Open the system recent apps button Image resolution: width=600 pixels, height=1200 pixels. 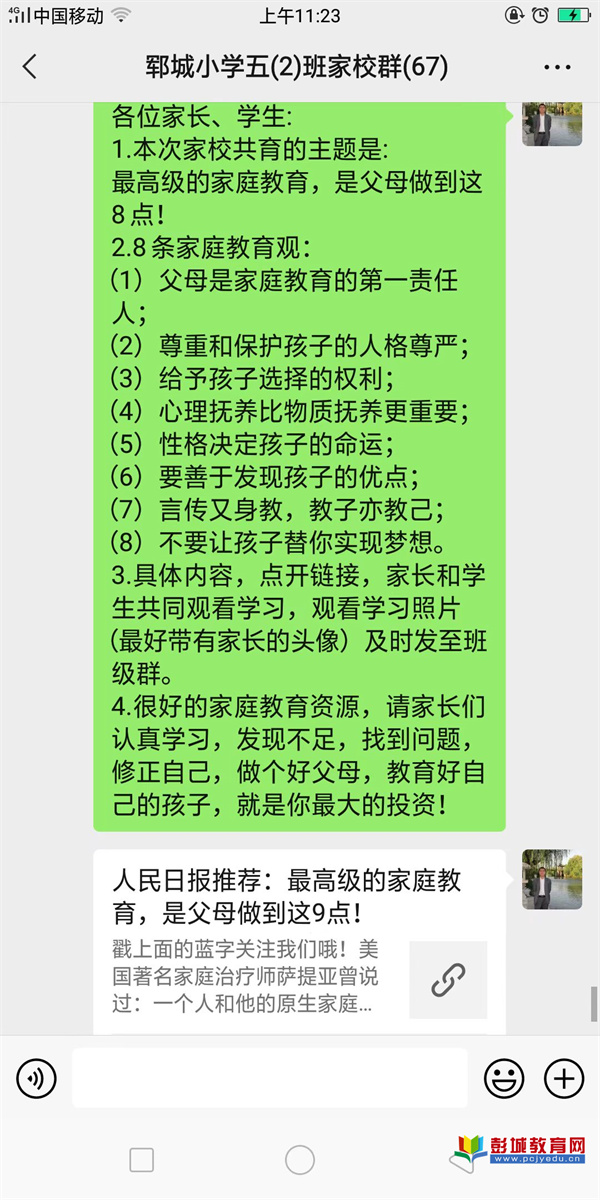point(142,1160)
